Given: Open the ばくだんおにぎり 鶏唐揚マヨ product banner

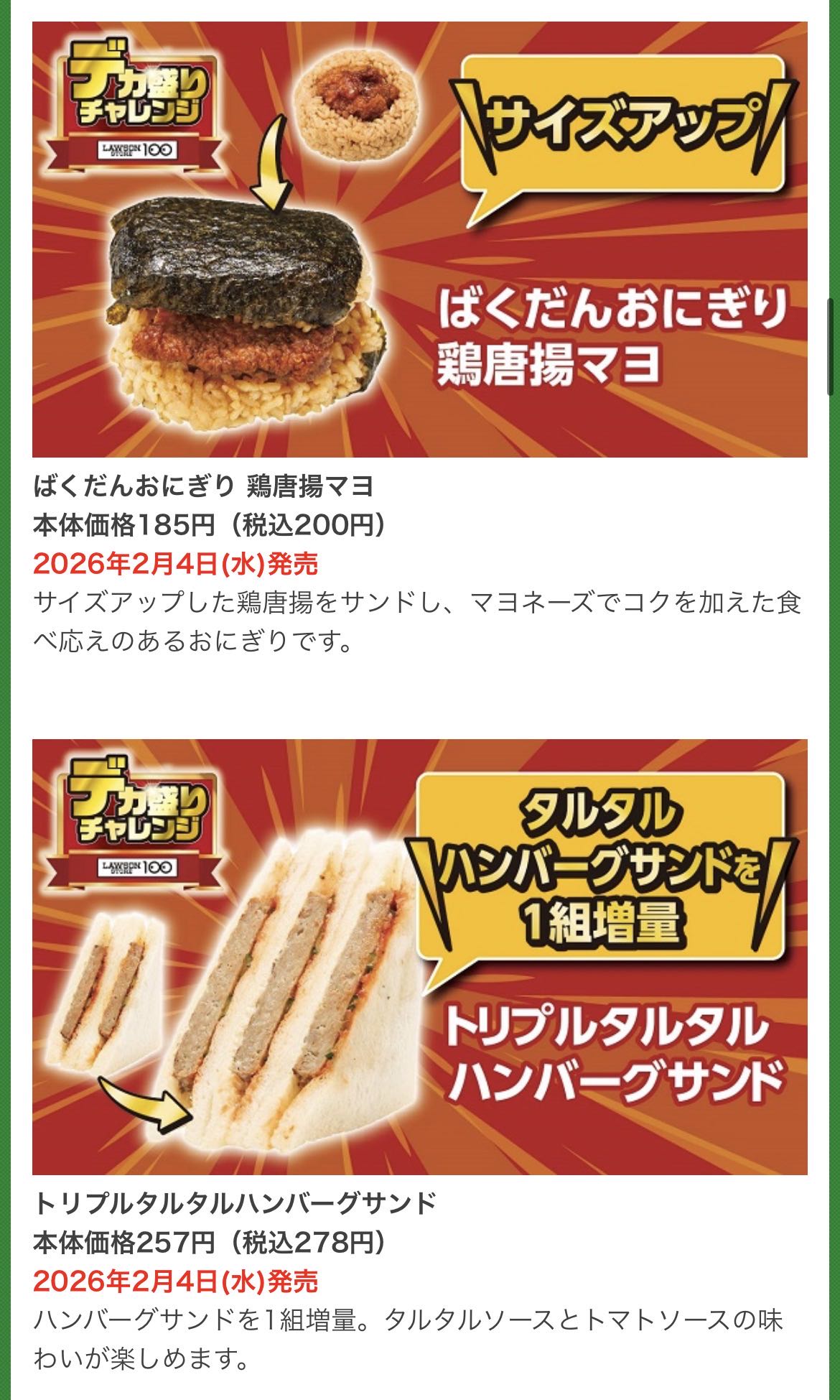Looking at the screenshot, I should (420, 239).
